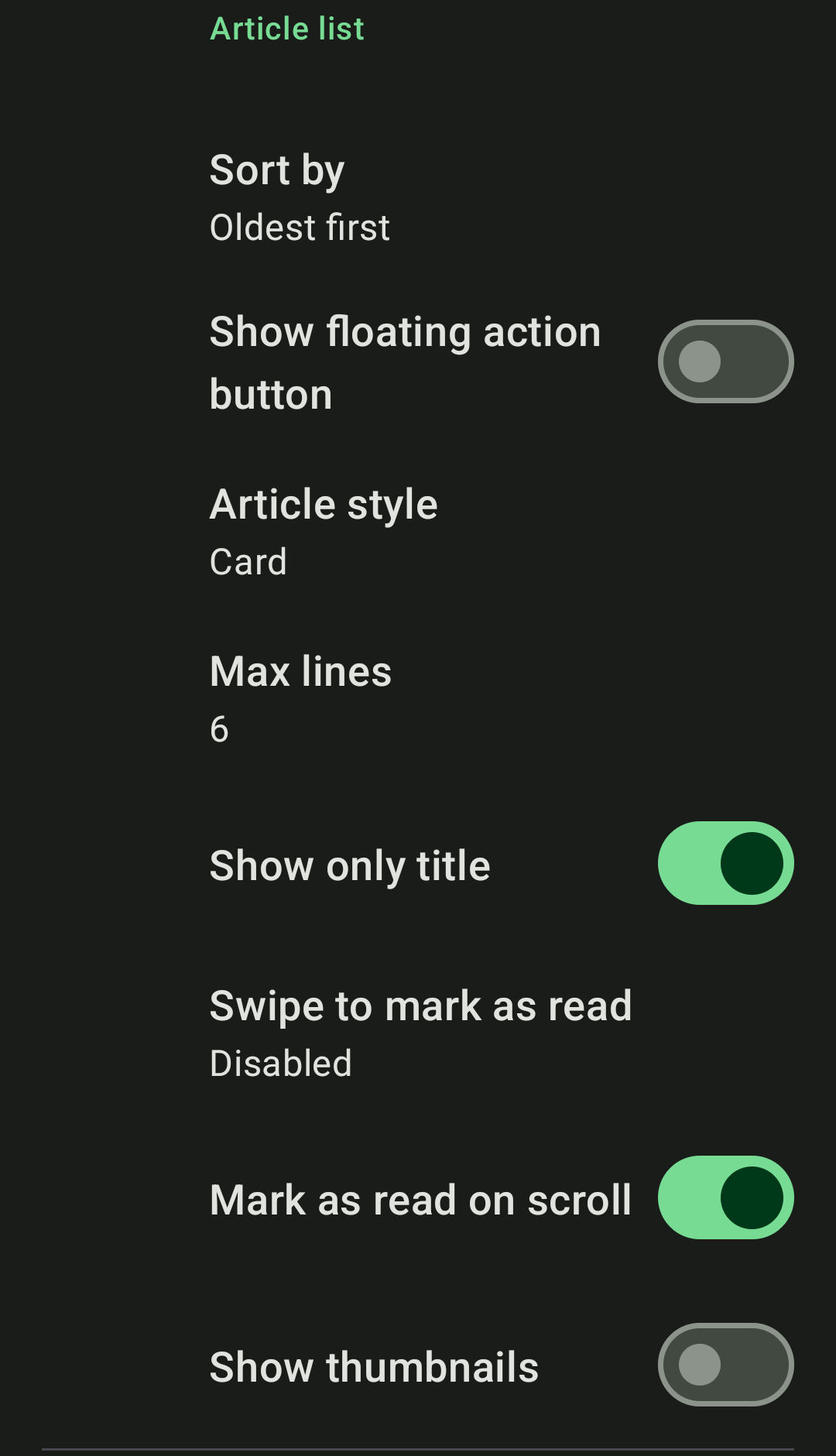The width and height of the screenshot is (836, 1456).
Task: Click the Article list section header
Action: coord(287,28)
